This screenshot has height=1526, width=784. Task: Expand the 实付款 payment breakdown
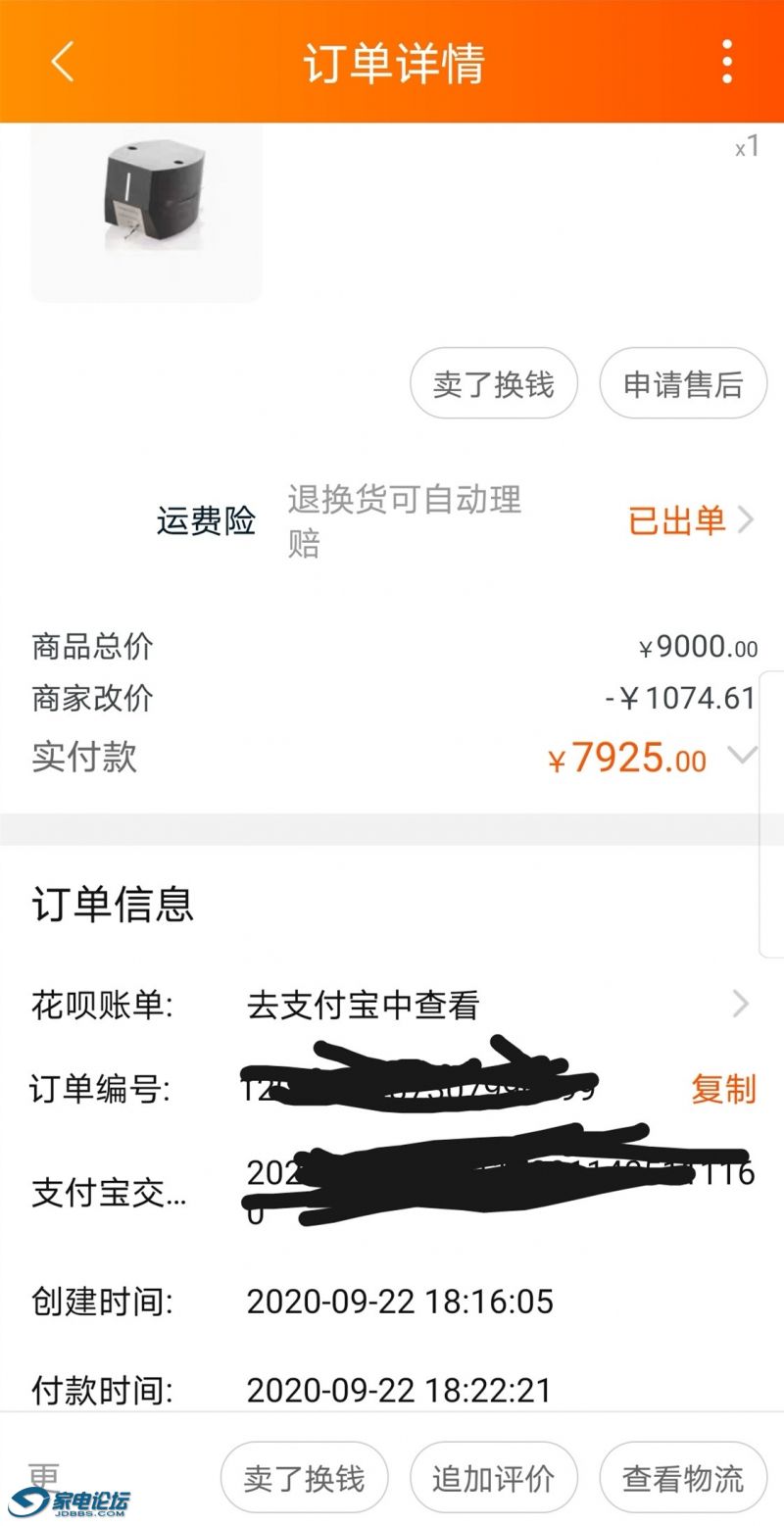point(742,756)
